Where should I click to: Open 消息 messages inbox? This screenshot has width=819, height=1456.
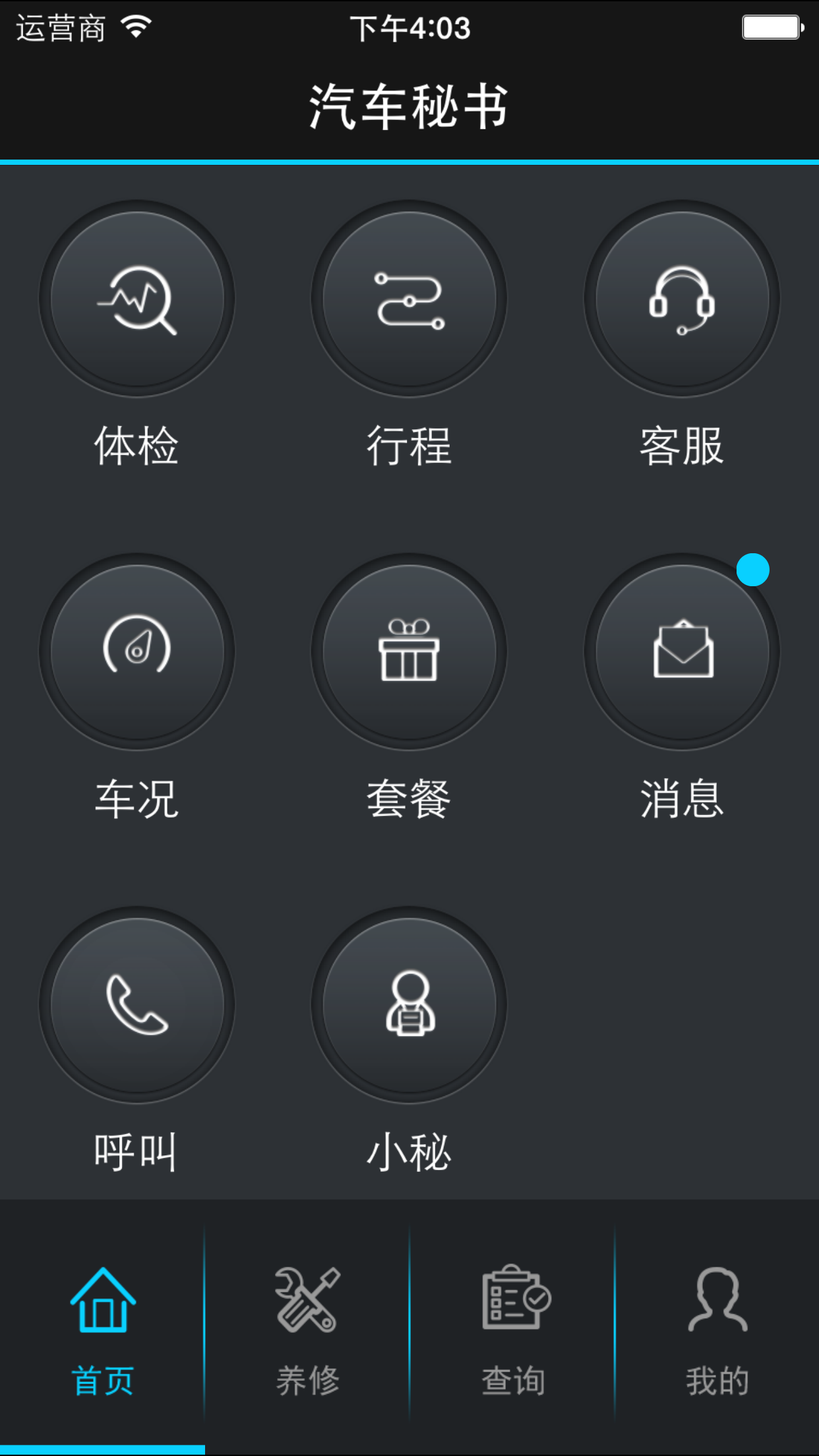682,652
